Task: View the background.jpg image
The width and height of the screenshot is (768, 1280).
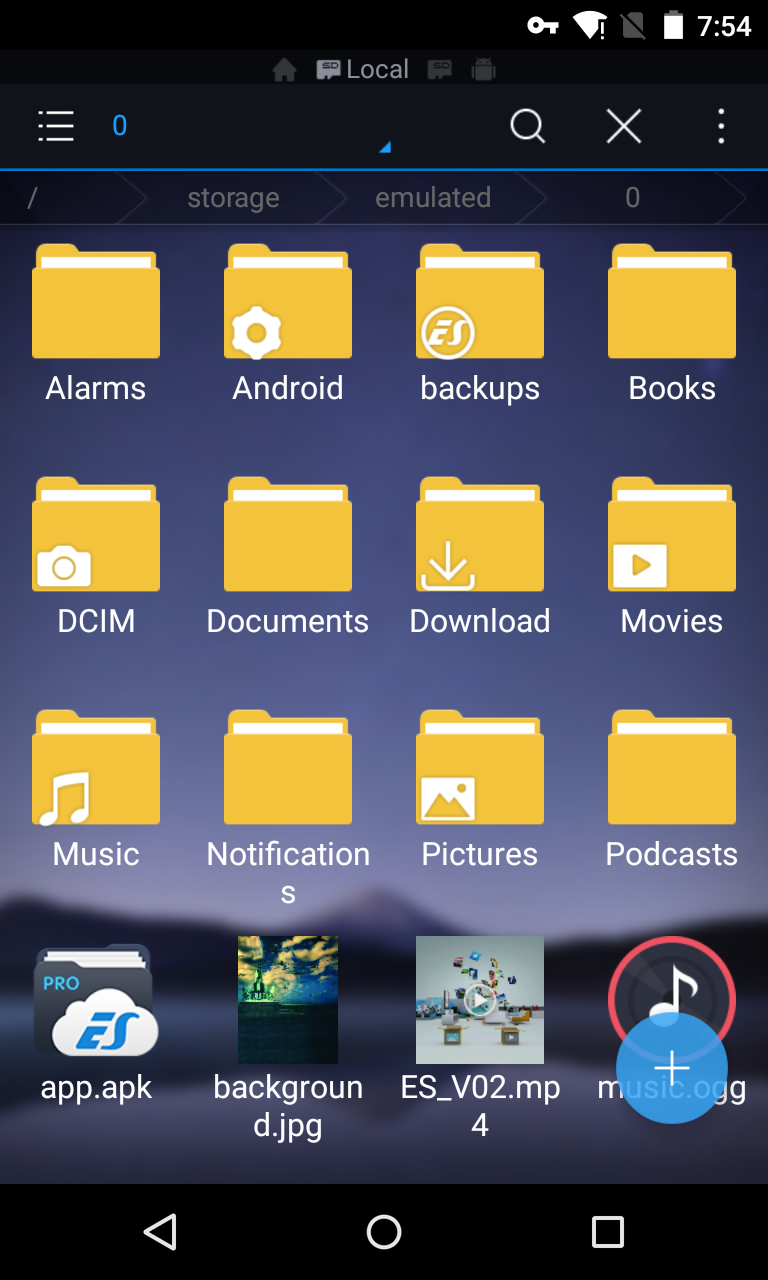Action: (x=288, y=1001)
